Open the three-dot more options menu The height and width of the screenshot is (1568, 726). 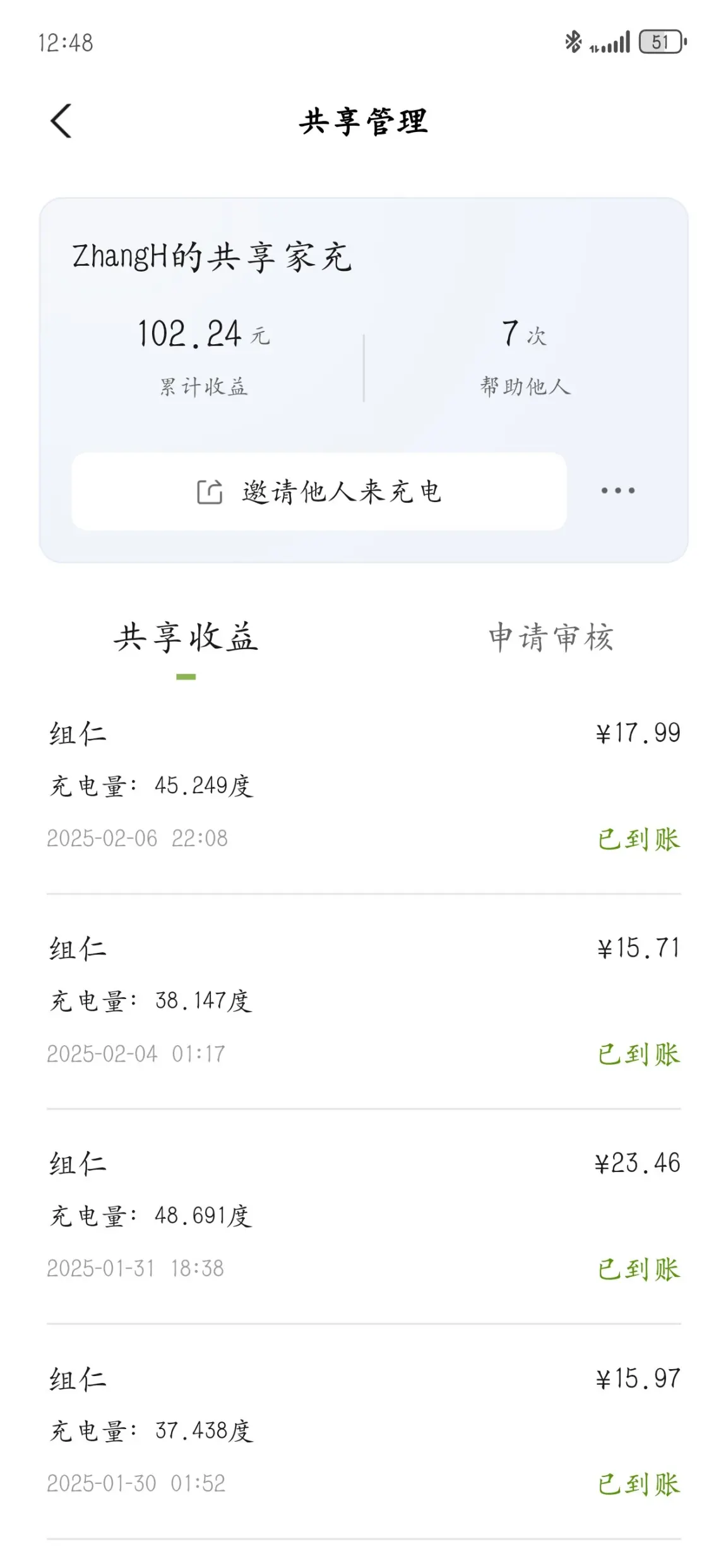point(617,491)
